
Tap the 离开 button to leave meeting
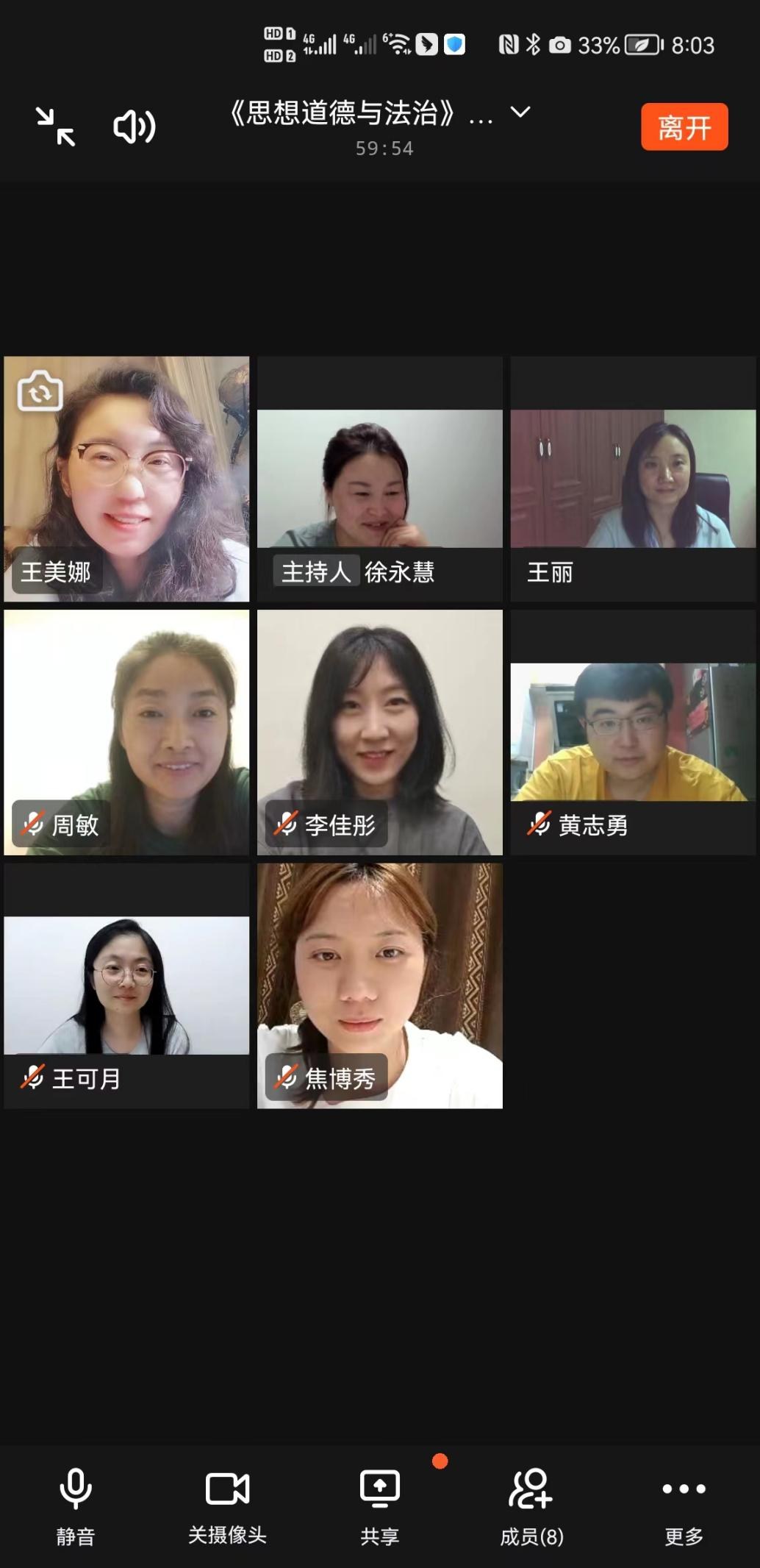(684, 127)
